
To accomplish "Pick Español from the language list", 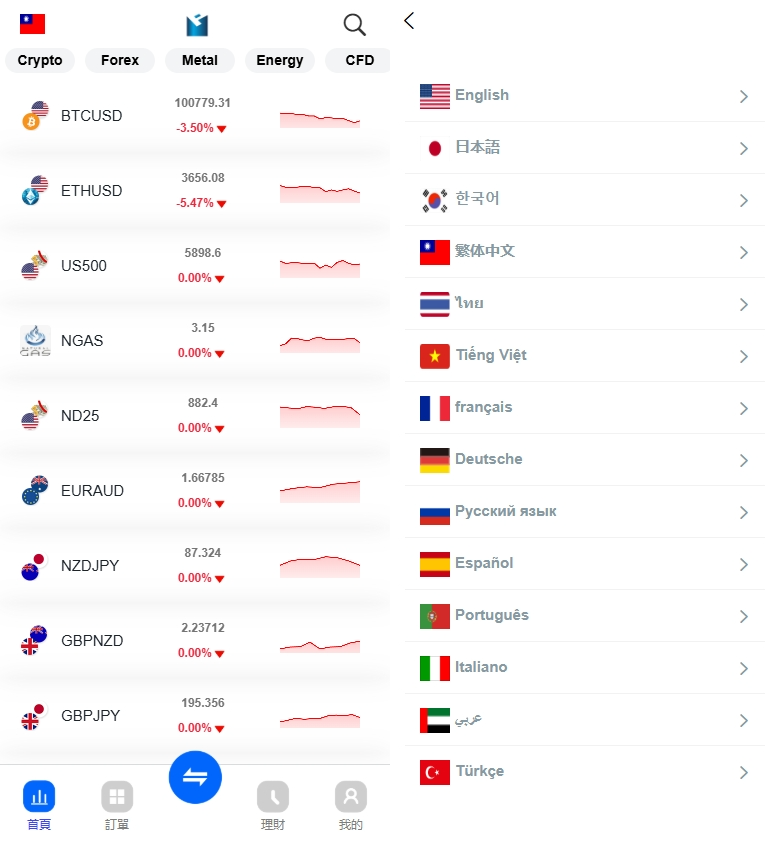I will (585, 564).
